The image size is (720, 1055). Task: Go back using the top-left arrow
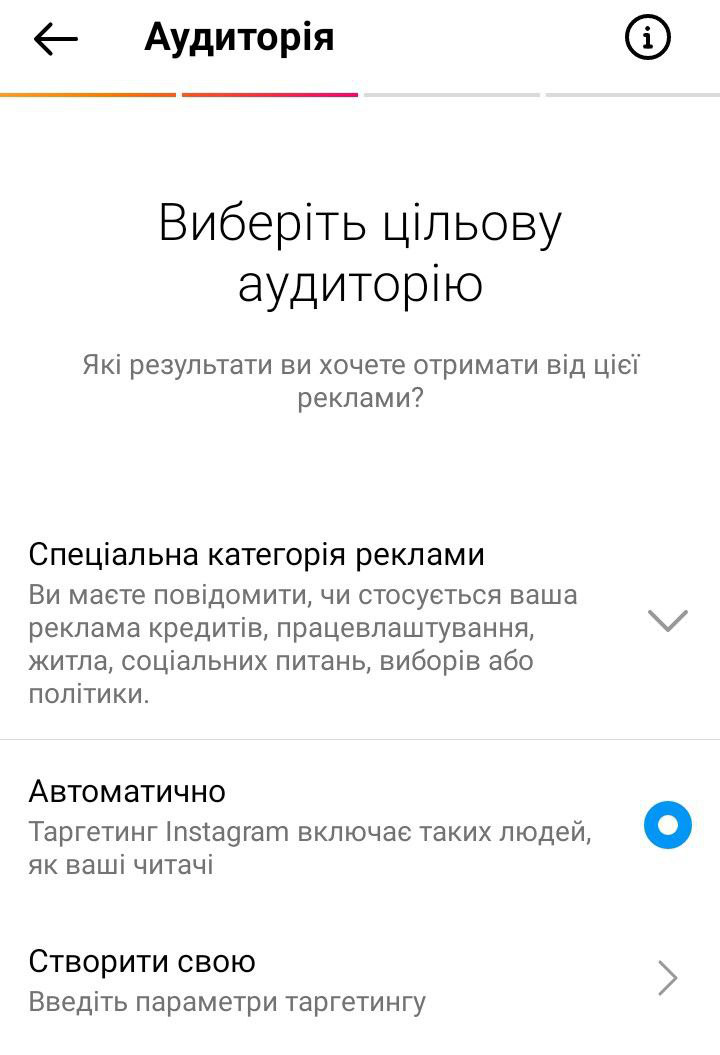(x=56, y=39)
